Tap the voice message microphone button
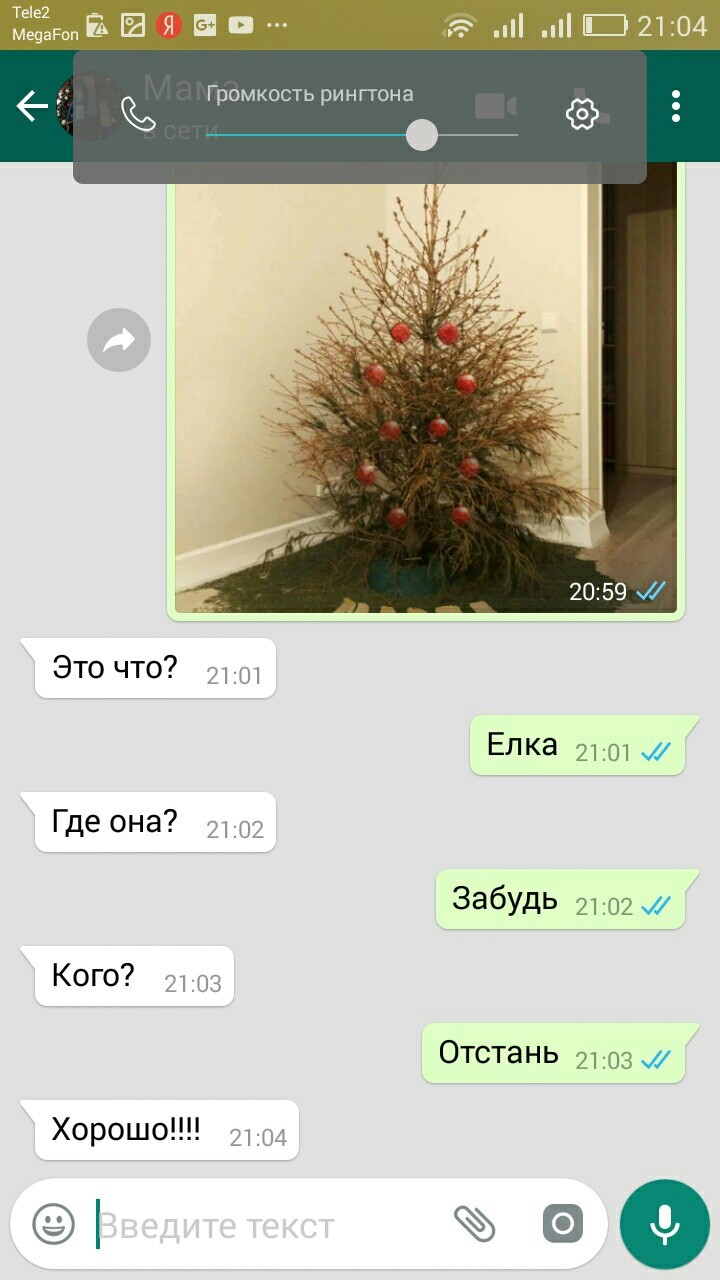Viewport: 720px width, 1280px height. (x=664, y=1224)
